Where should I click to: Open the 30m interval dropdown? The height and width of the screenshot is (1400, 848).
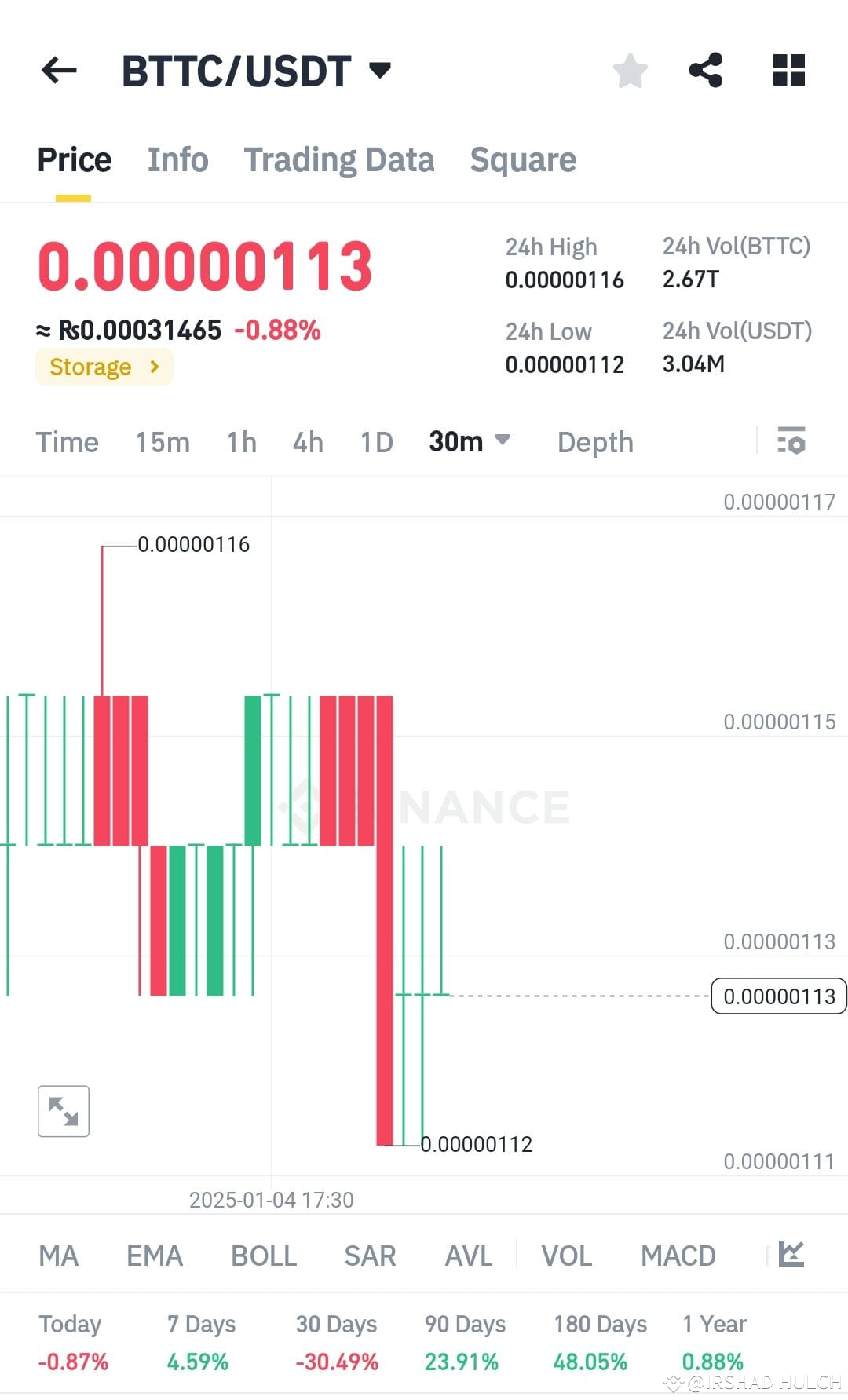(x=469, y=442)
